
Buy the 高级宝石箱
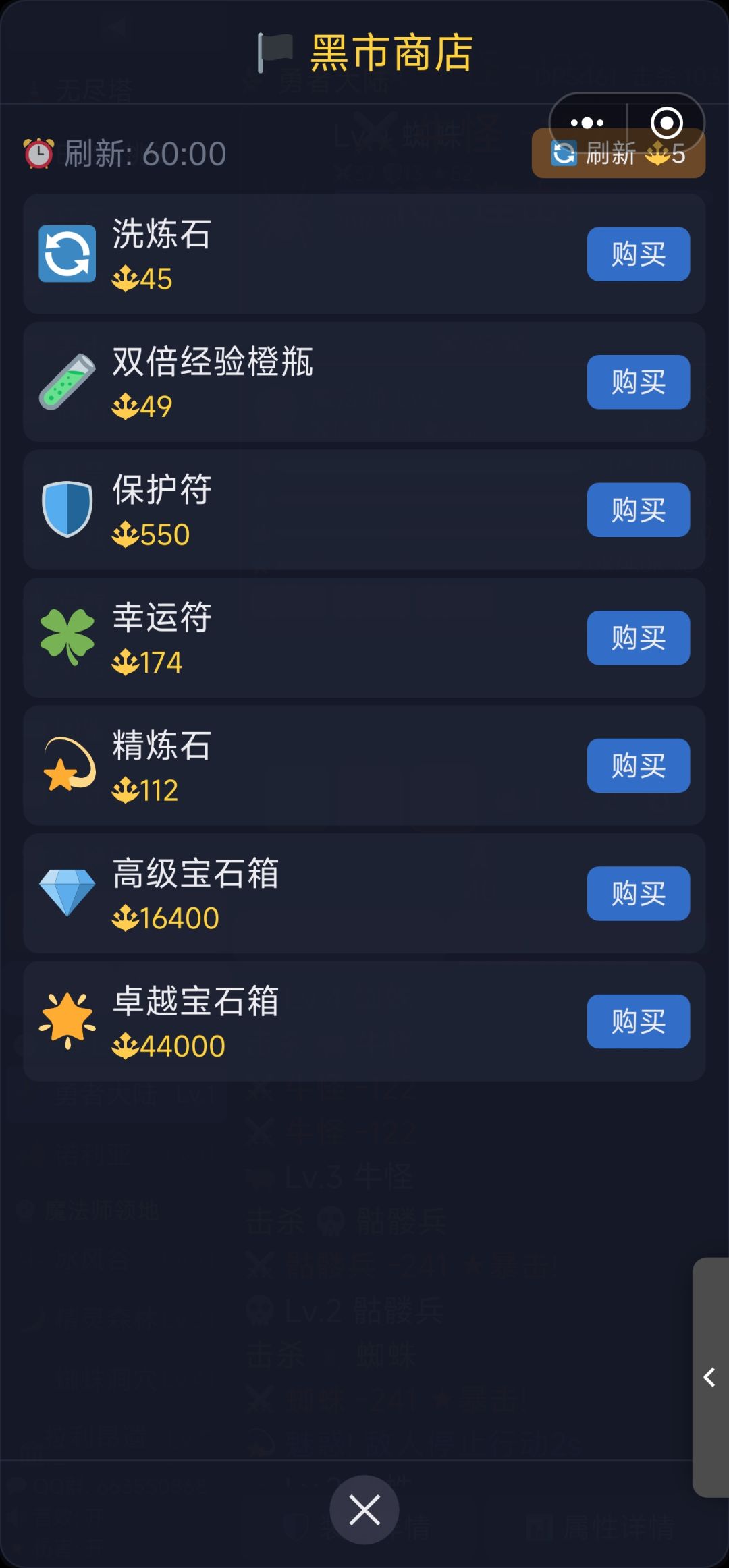638,893
